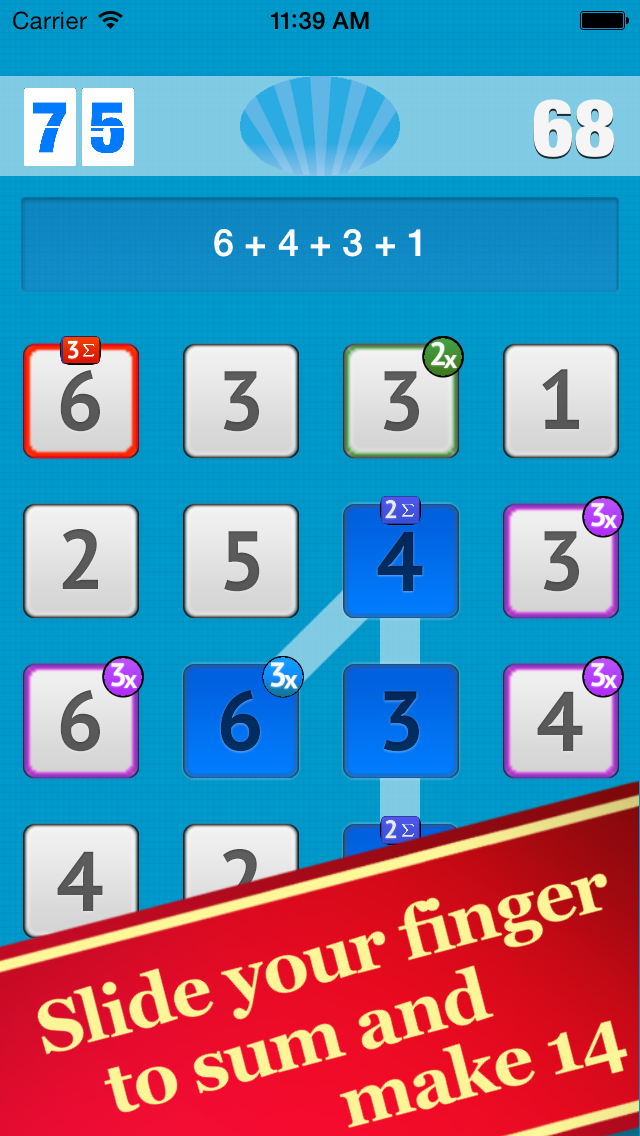Select the plain gray 3 tile without badge

[x=241, y=401]
